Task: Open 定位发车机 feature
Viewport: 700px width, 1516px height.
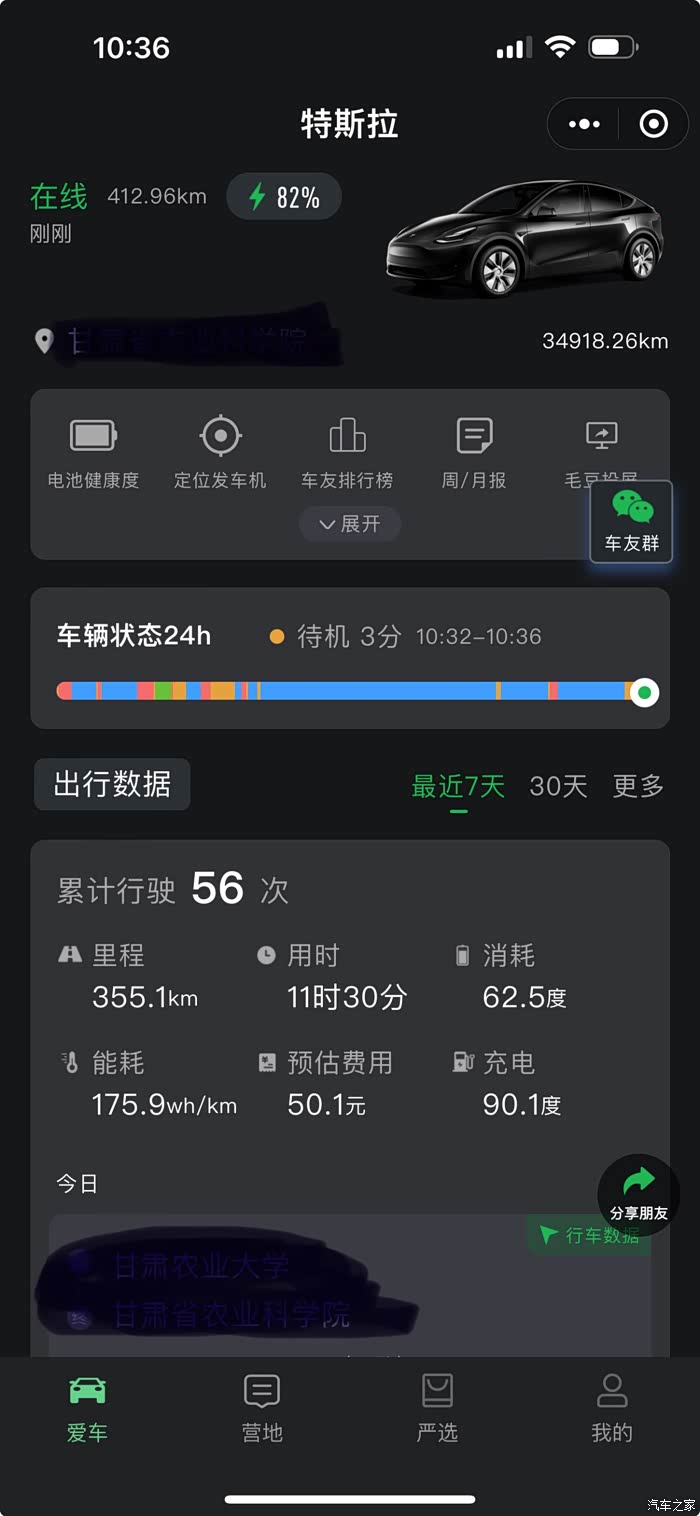Action: (220, 454)
